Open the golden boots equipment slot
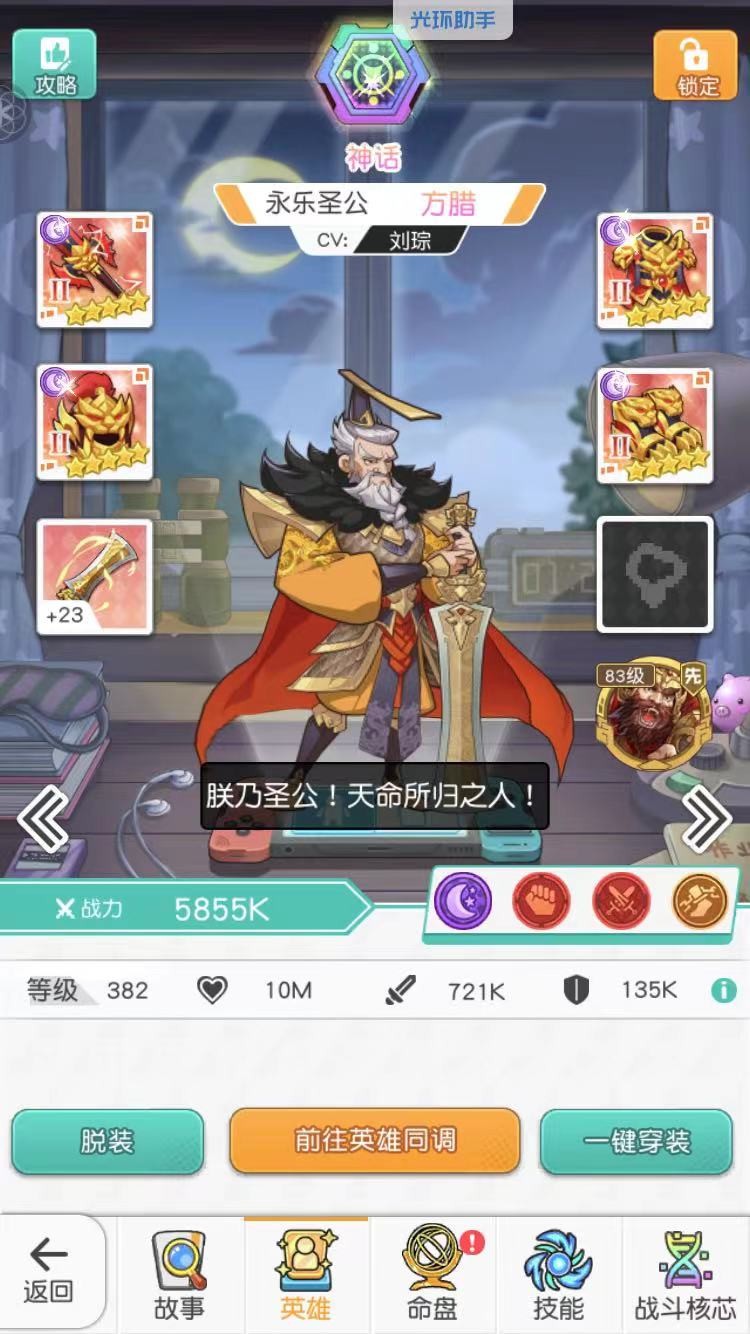The height and width of the screenshot is (1334, 750). click(x=655, y=421)
